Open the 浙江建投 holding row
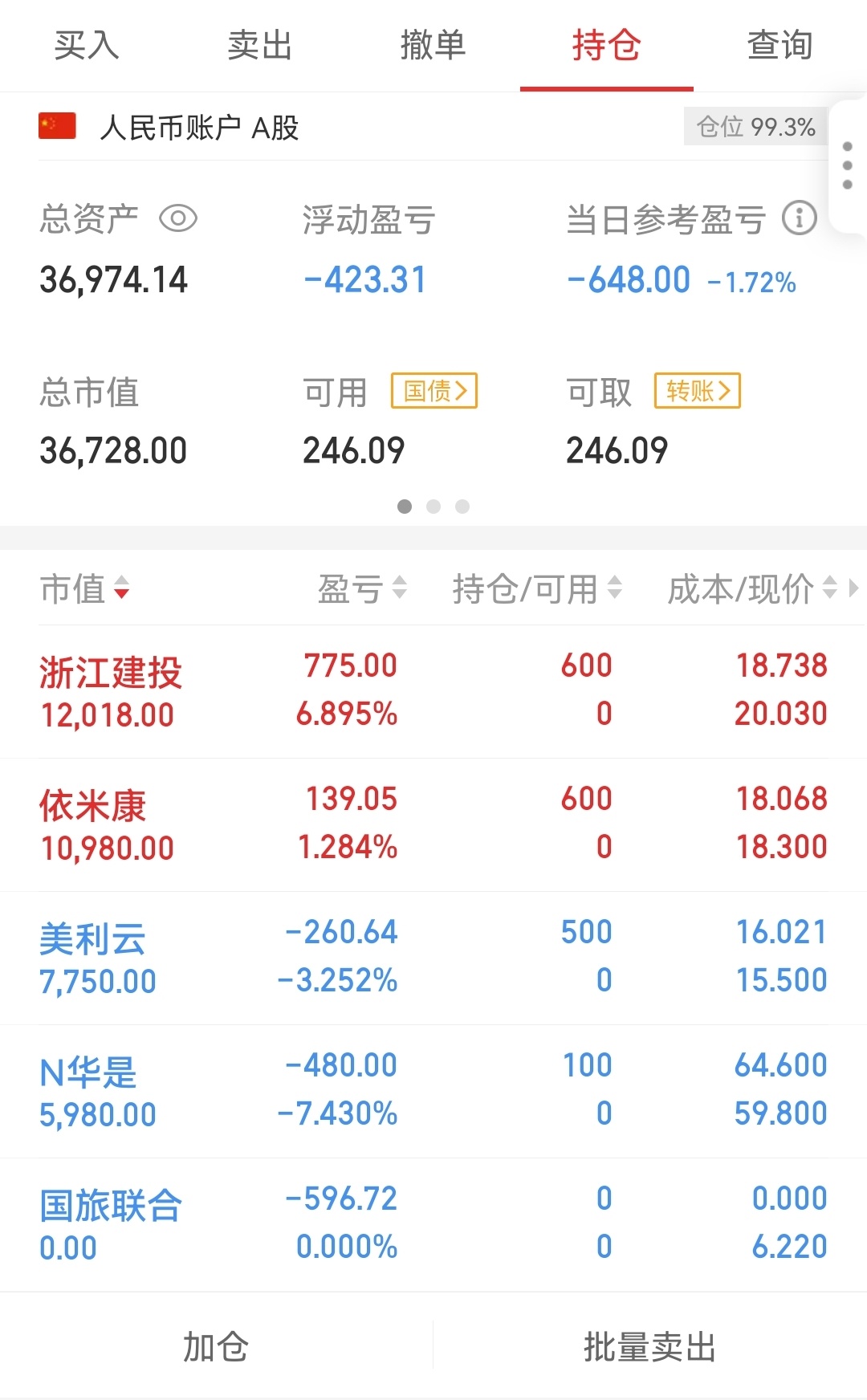Screen dimensions: 867x1400 (x=433, y=691)
